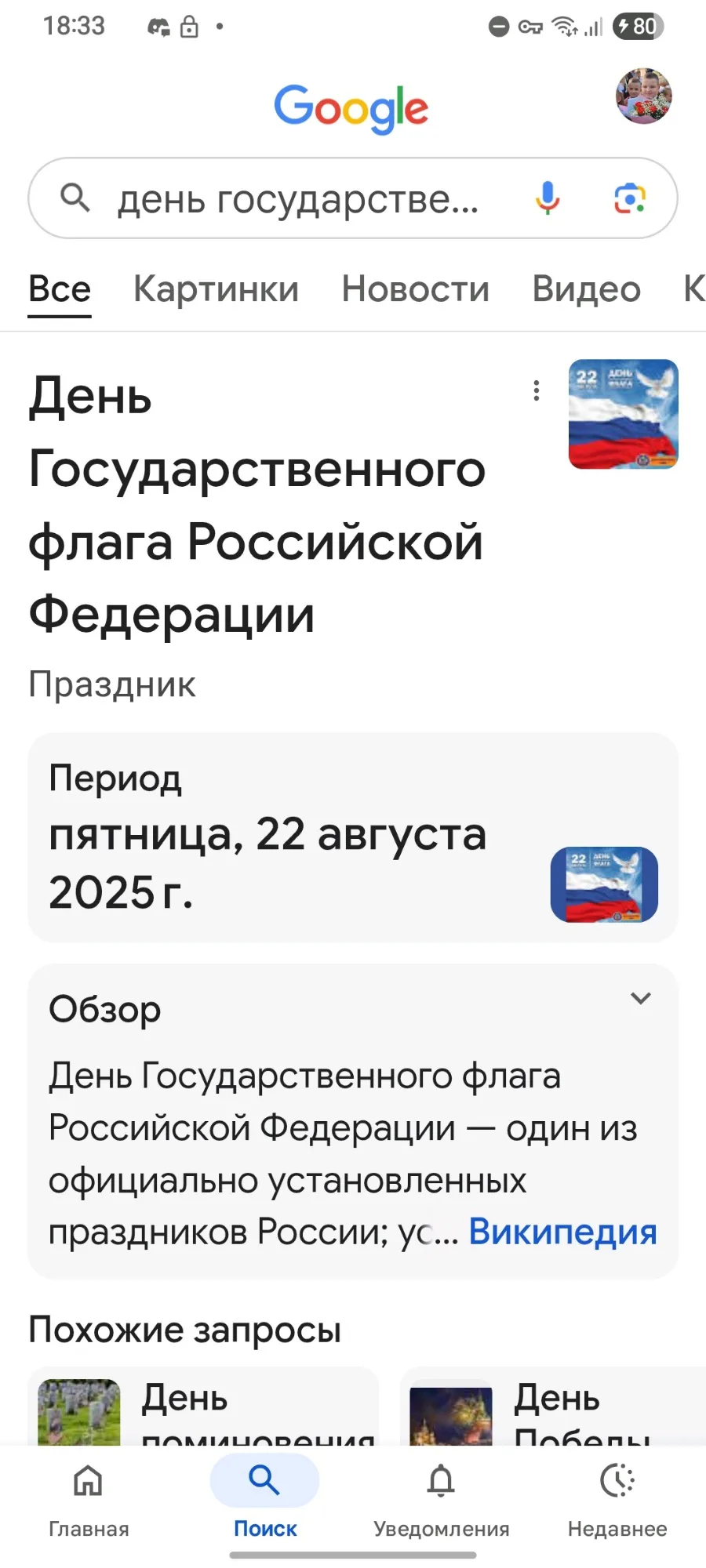706x1568 pixels.
Task: Select the Поиск tab in bottom navigation
Action: (265, 1499)
